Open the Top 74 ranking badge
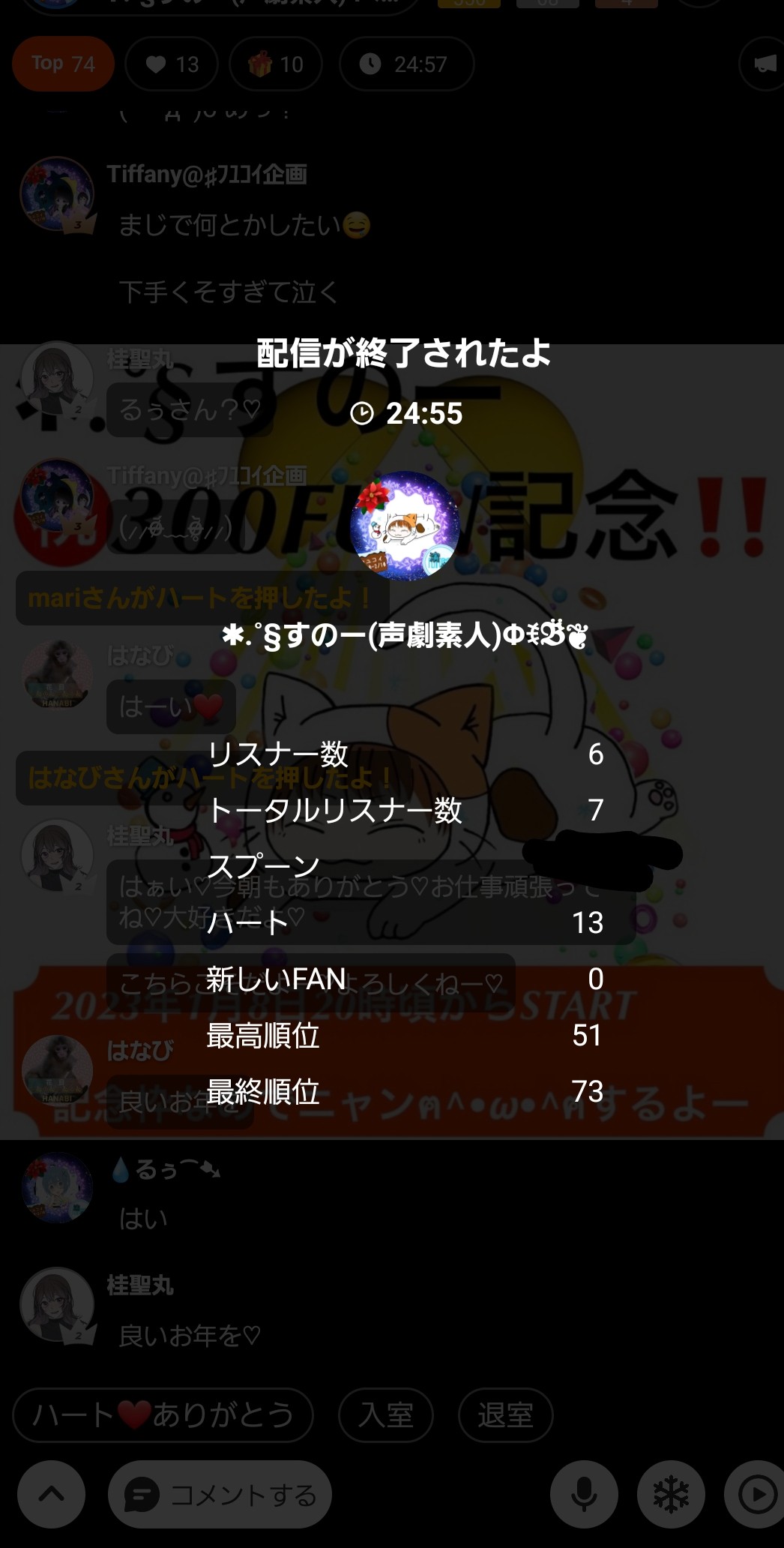 click(63, 64)
